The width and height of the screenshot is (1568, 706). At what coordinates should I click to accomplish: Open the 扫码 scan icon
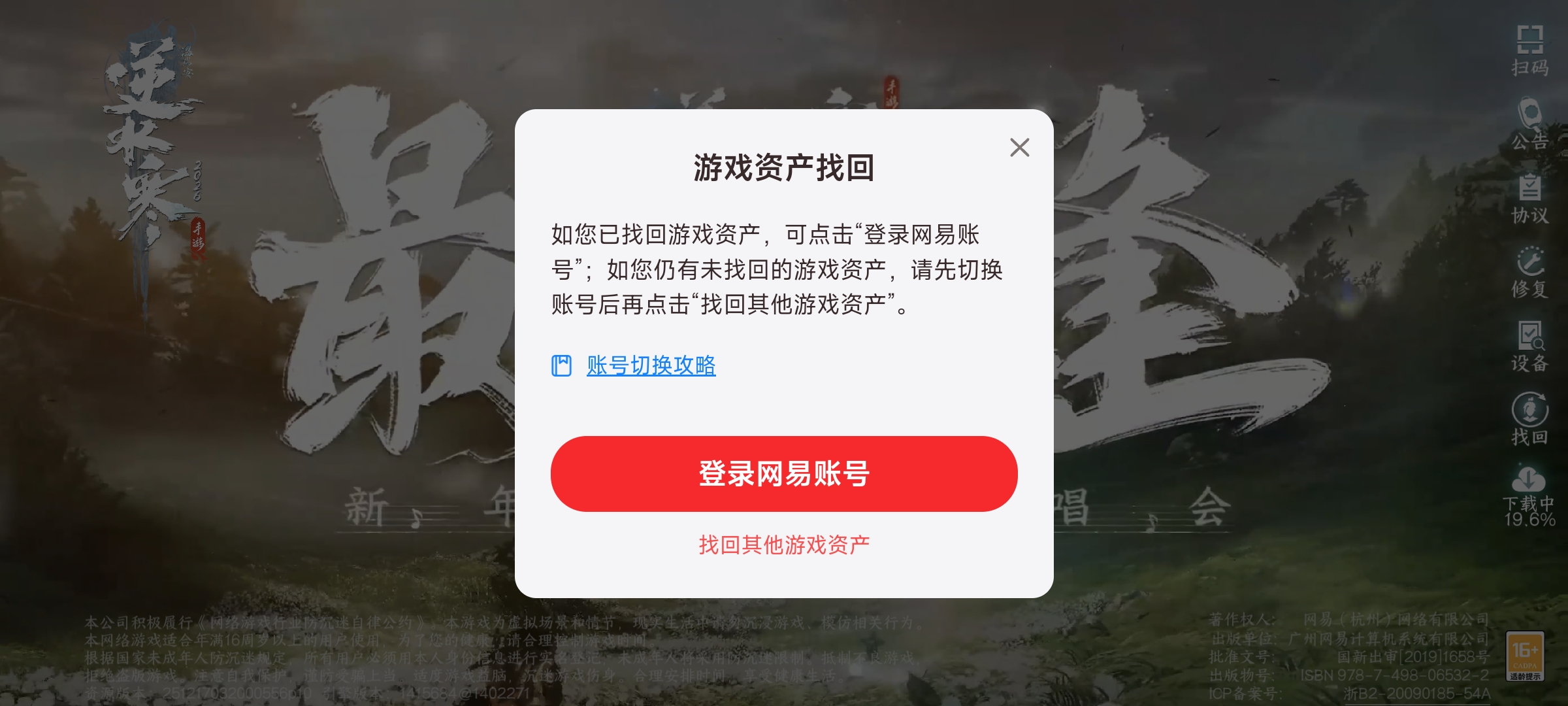pyautogui.click(x=1529, y=50)
